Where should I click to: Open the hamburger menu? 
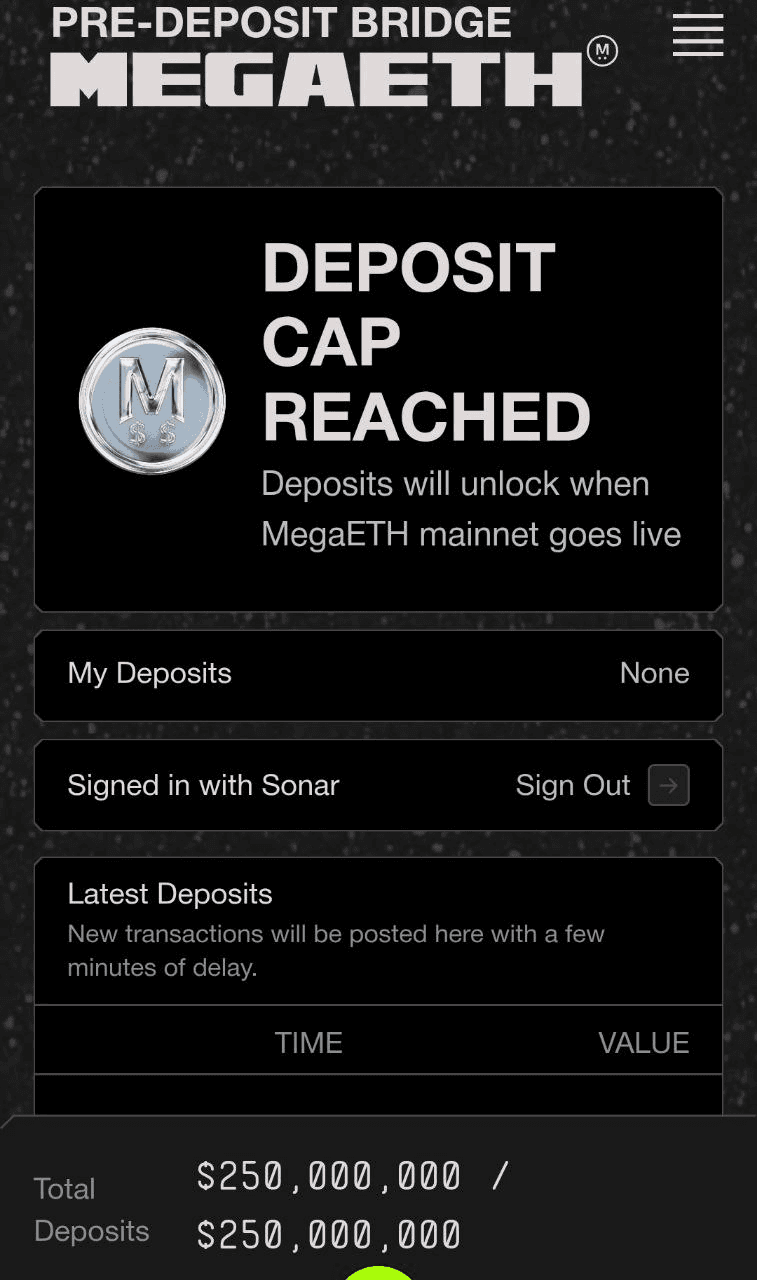(x=697, y=36)
